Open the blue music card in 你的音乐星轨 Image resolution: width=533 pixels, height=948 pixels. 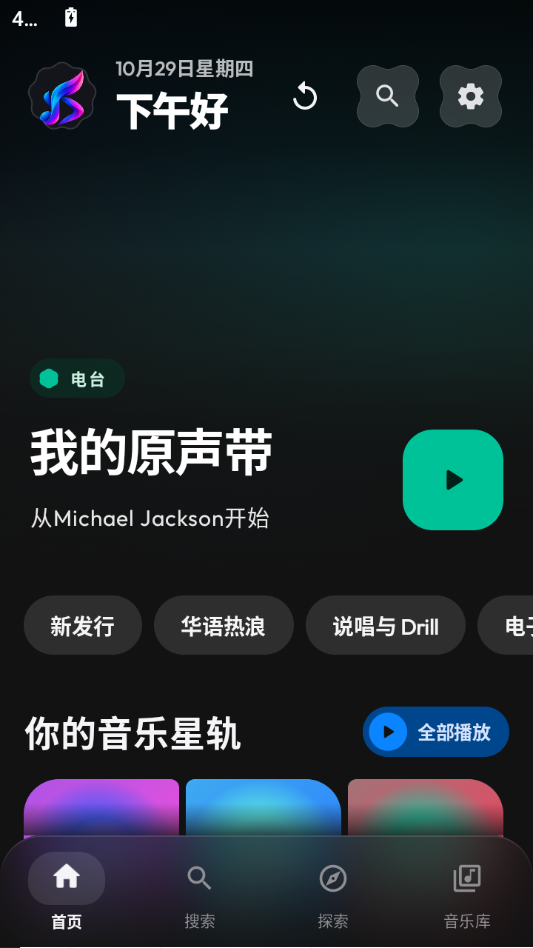point(263,808)
